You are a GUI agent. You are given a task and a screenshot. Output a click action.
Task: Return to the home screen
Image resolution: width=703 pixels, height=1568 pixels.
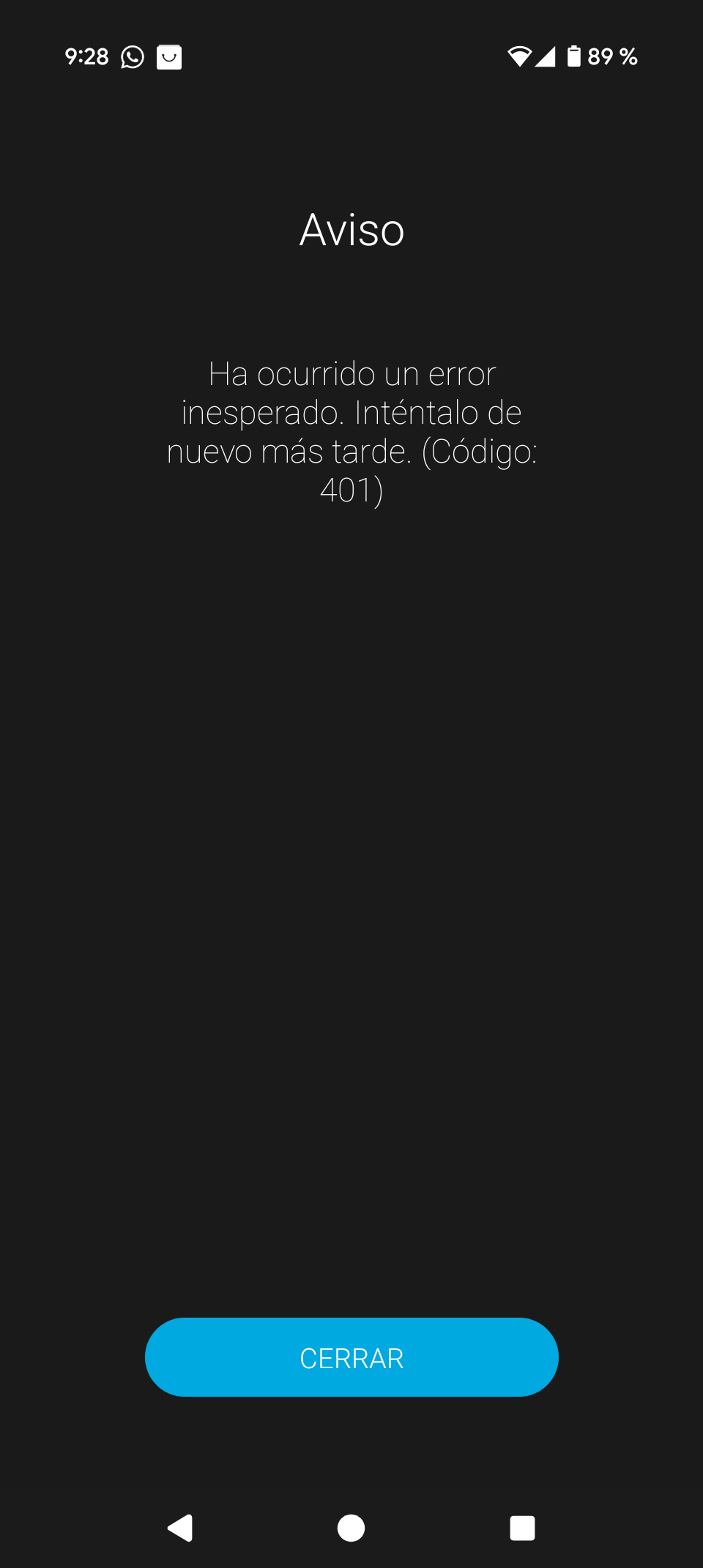coord(351,1528)
